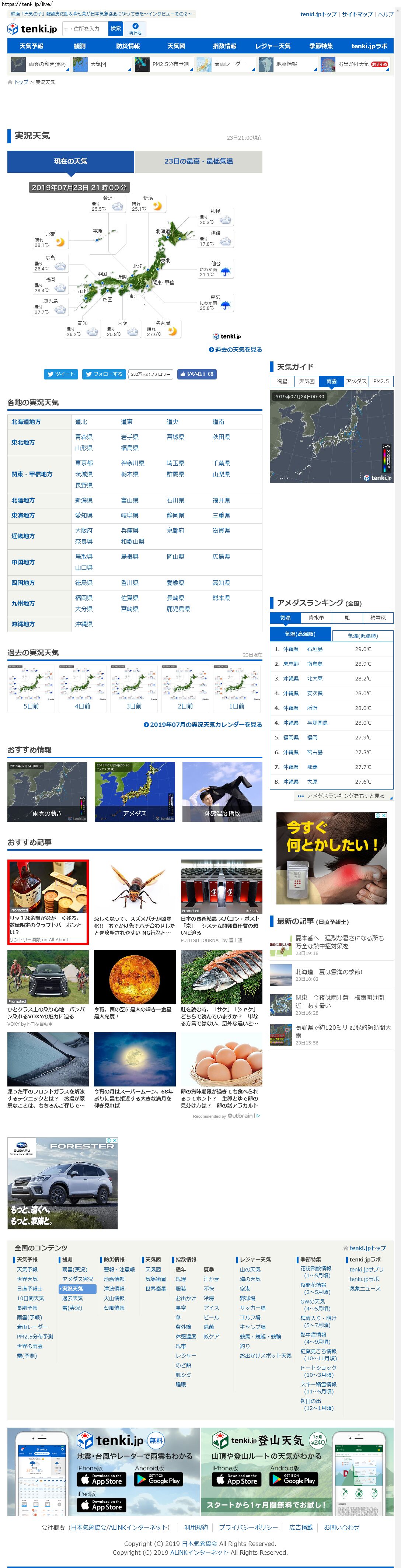This screenshot has width=401, height=1568.
Task: Open 東京都 in the regional weather list
Action: point(84,463)
